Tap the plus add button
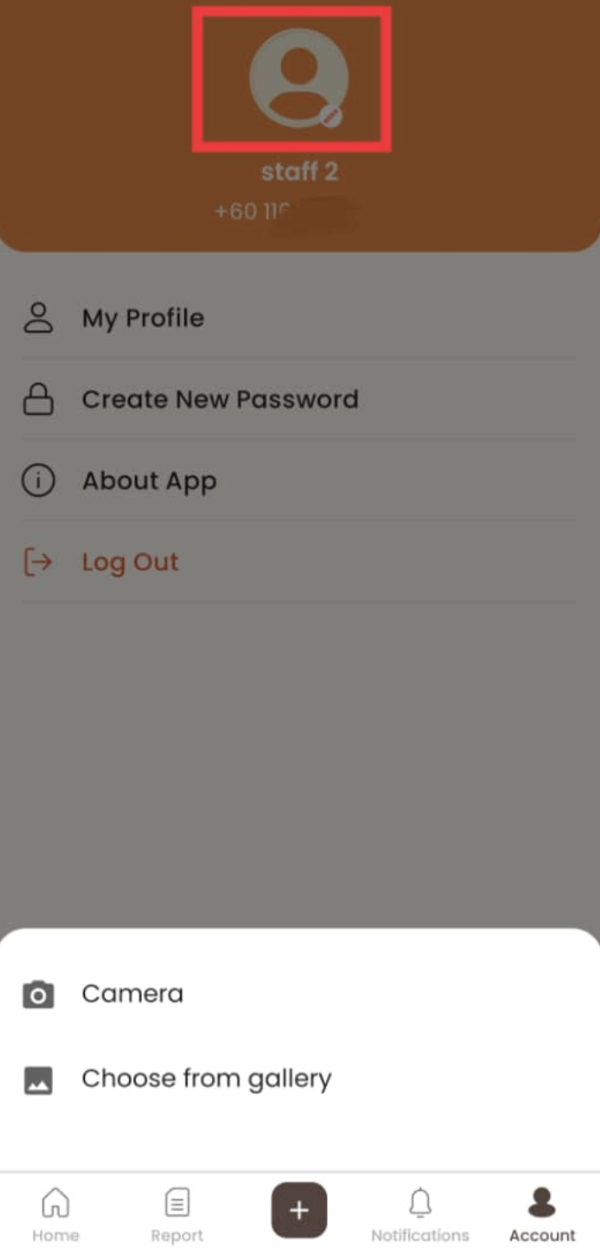The height and width of the screenshot is (1258, 600). click(299, 1210)
